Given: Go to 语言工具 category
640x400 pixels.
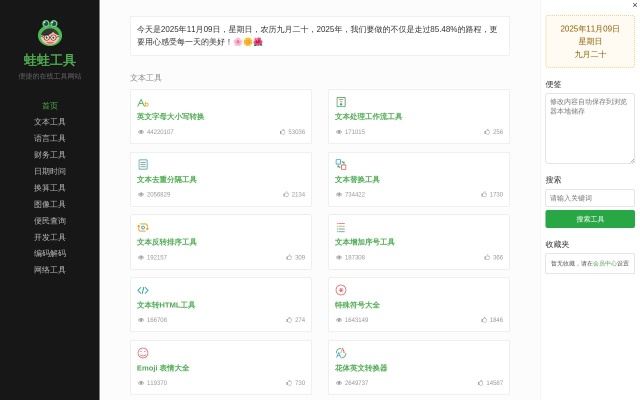Looking at the screenshot, I should click(x=49, y=138).
